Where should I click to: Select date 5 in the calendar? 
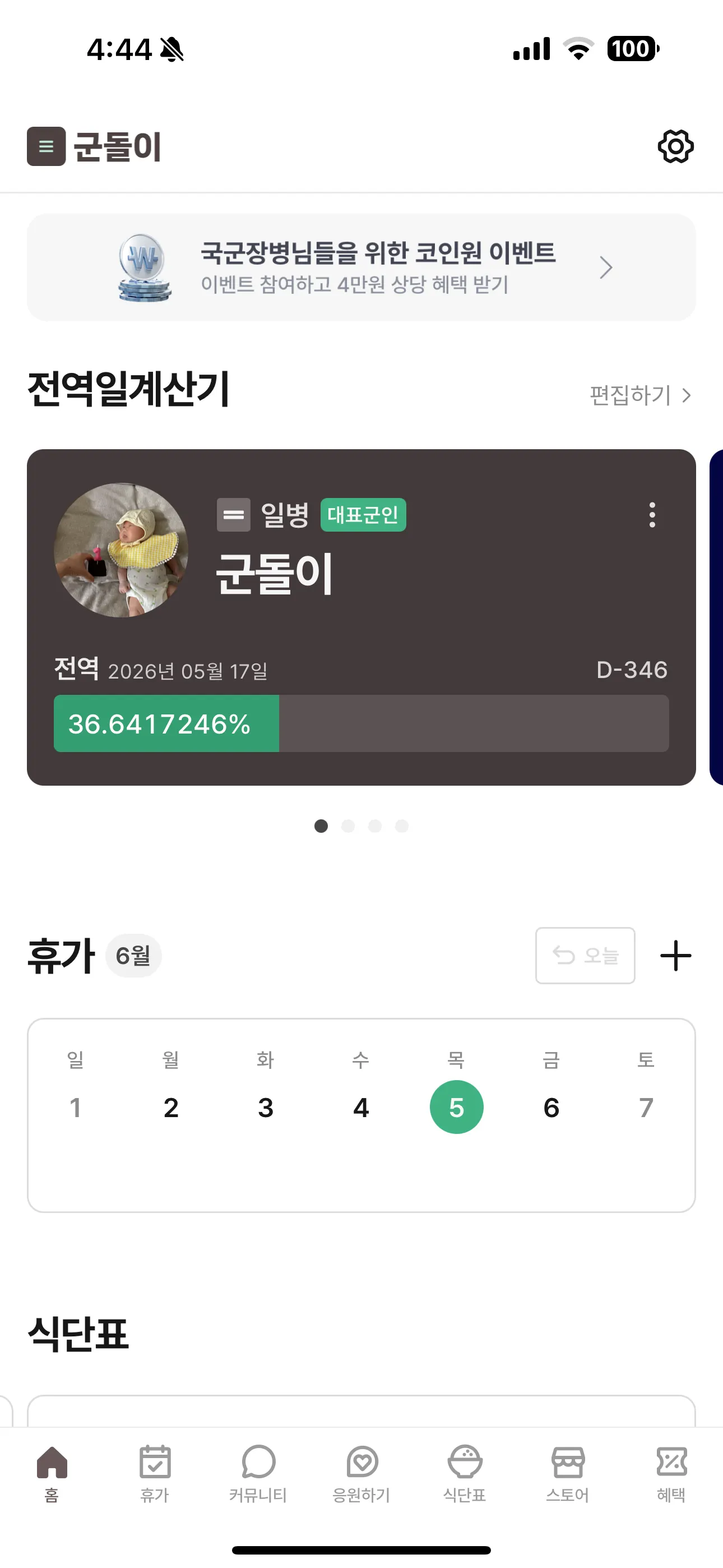456,1107
